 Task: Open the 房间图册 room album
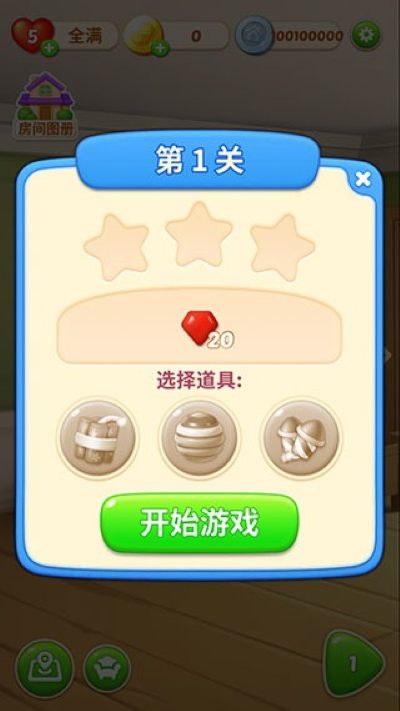tap(45, 106)
